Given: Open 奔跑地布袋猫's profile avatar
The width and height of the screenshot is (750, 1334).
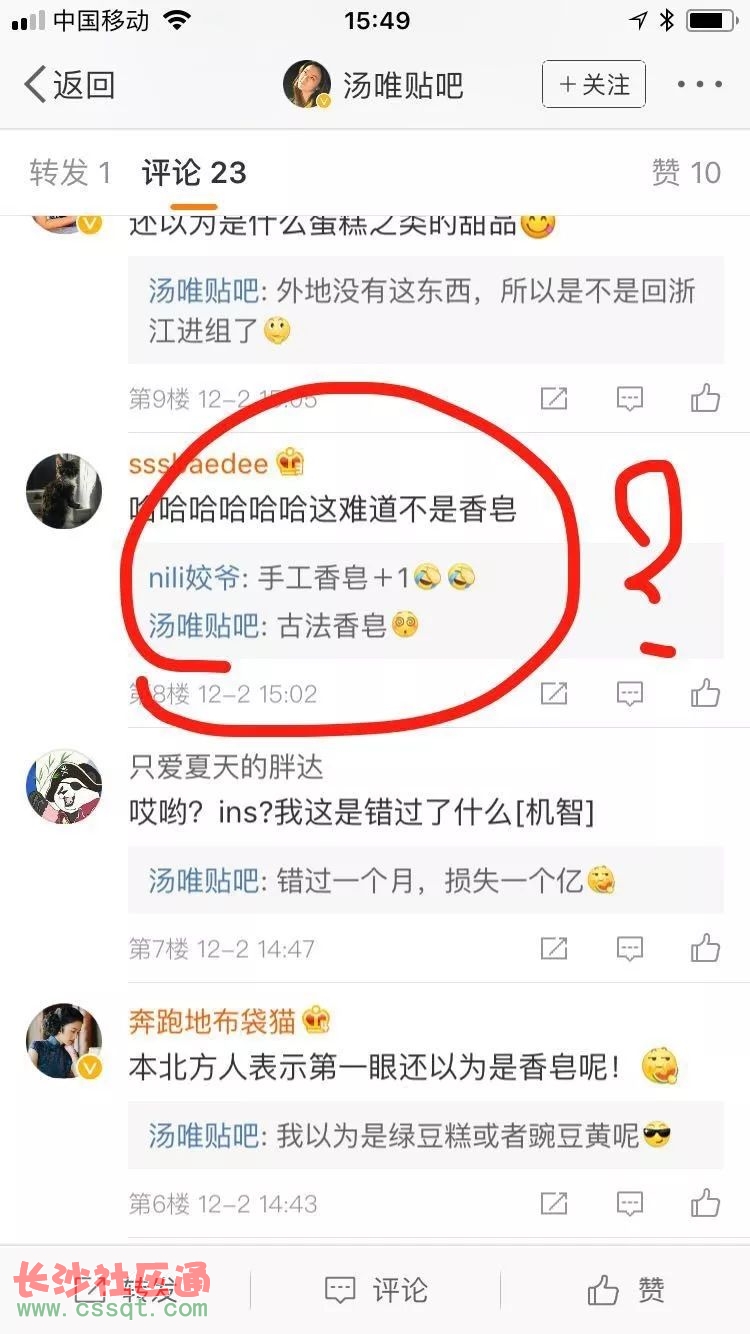Looking at the screenshot, I should coord(64,1041).
